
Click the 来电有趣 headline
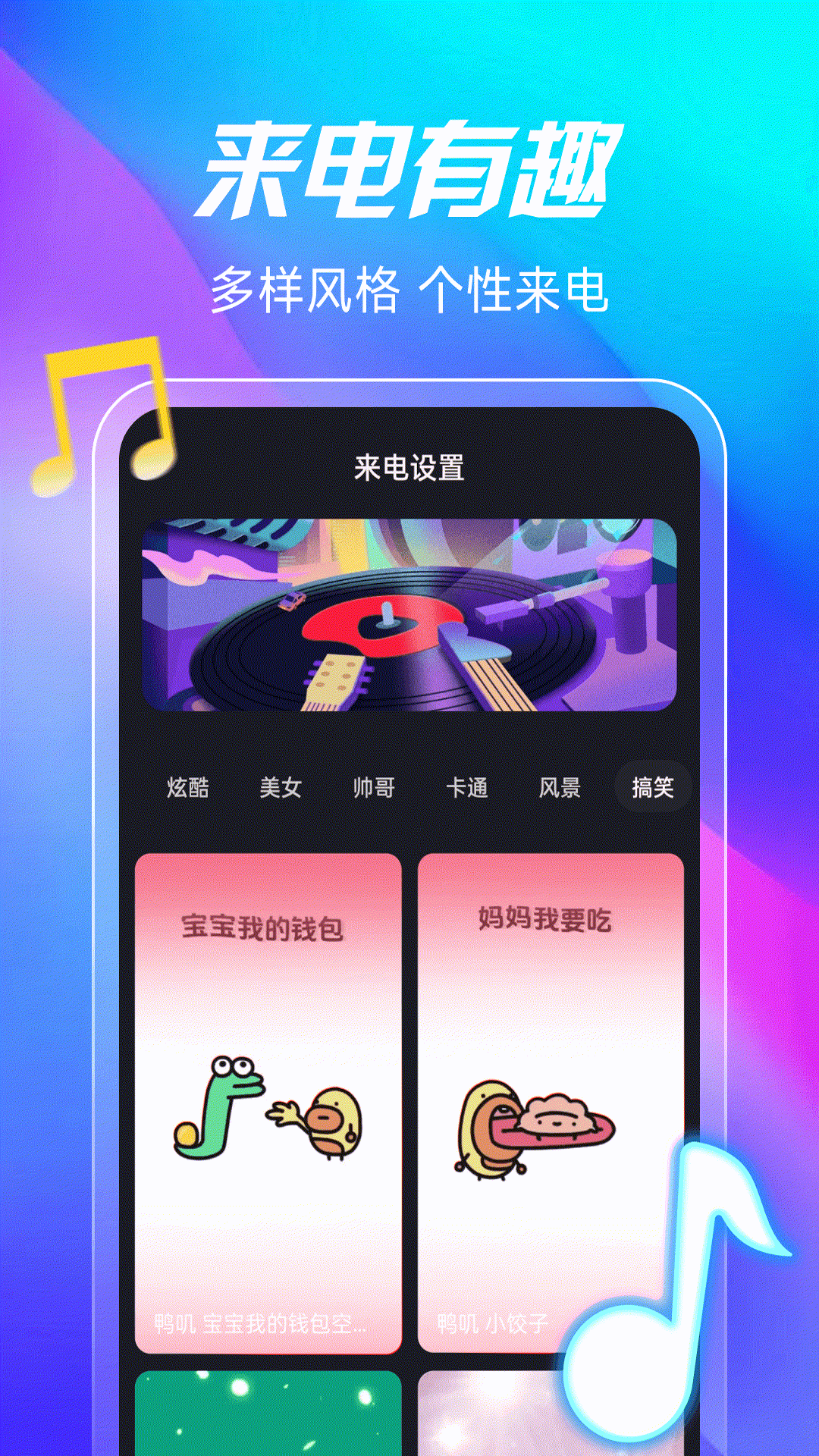coord(409,167)
